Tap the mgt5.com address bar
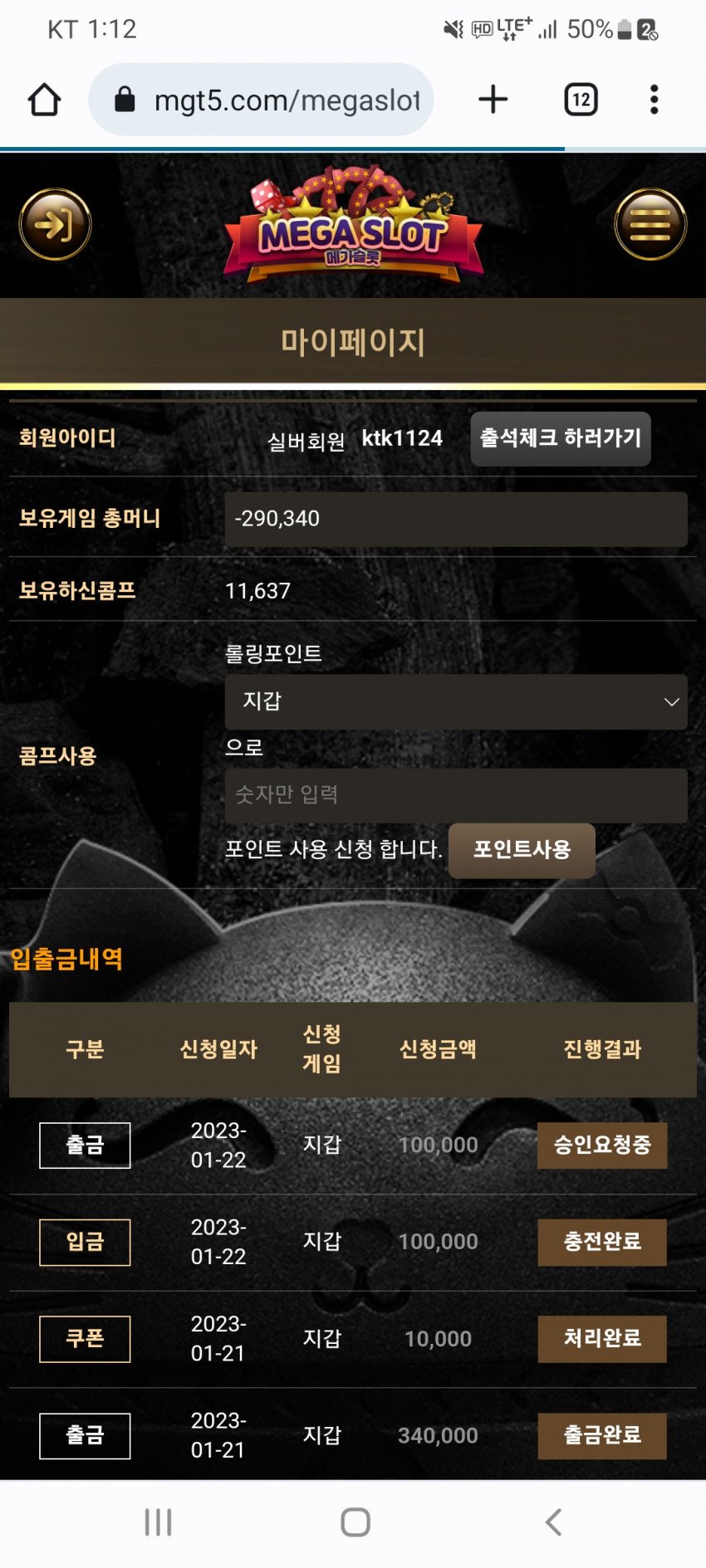706x1568 pixels. 261,100
